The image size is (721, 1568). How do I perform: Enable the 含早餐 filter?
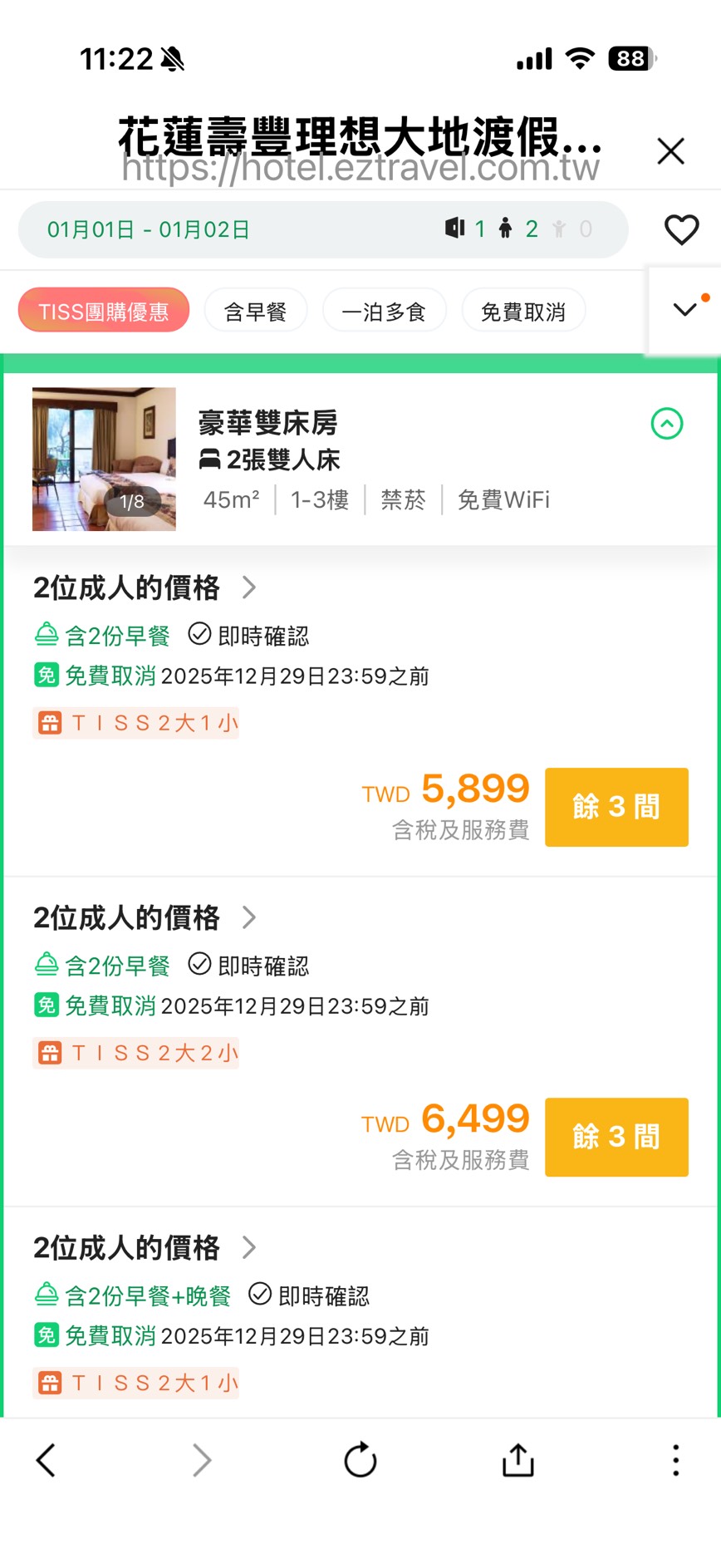click(x=255, y=309)
